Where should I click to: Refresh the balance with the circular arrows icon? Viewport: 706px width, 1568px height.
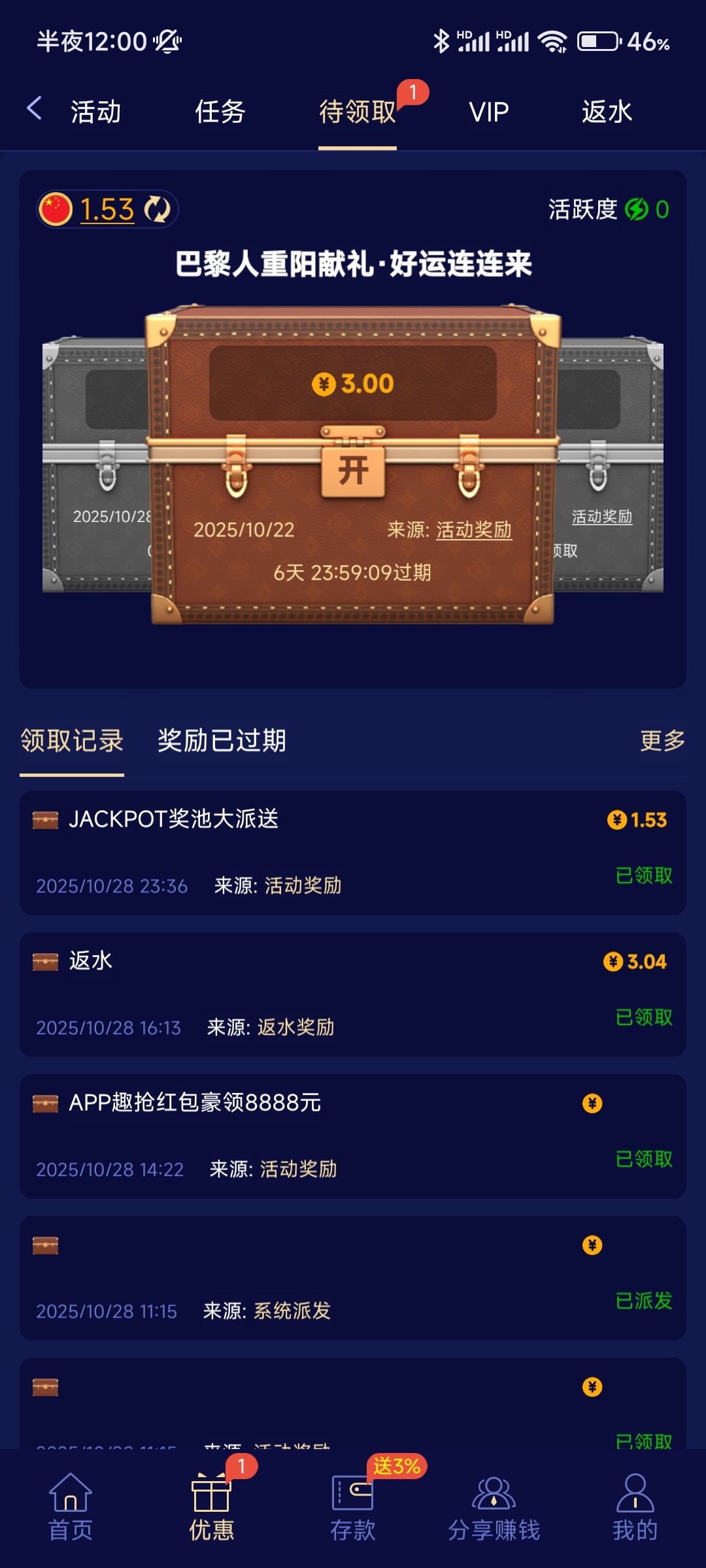158,210
